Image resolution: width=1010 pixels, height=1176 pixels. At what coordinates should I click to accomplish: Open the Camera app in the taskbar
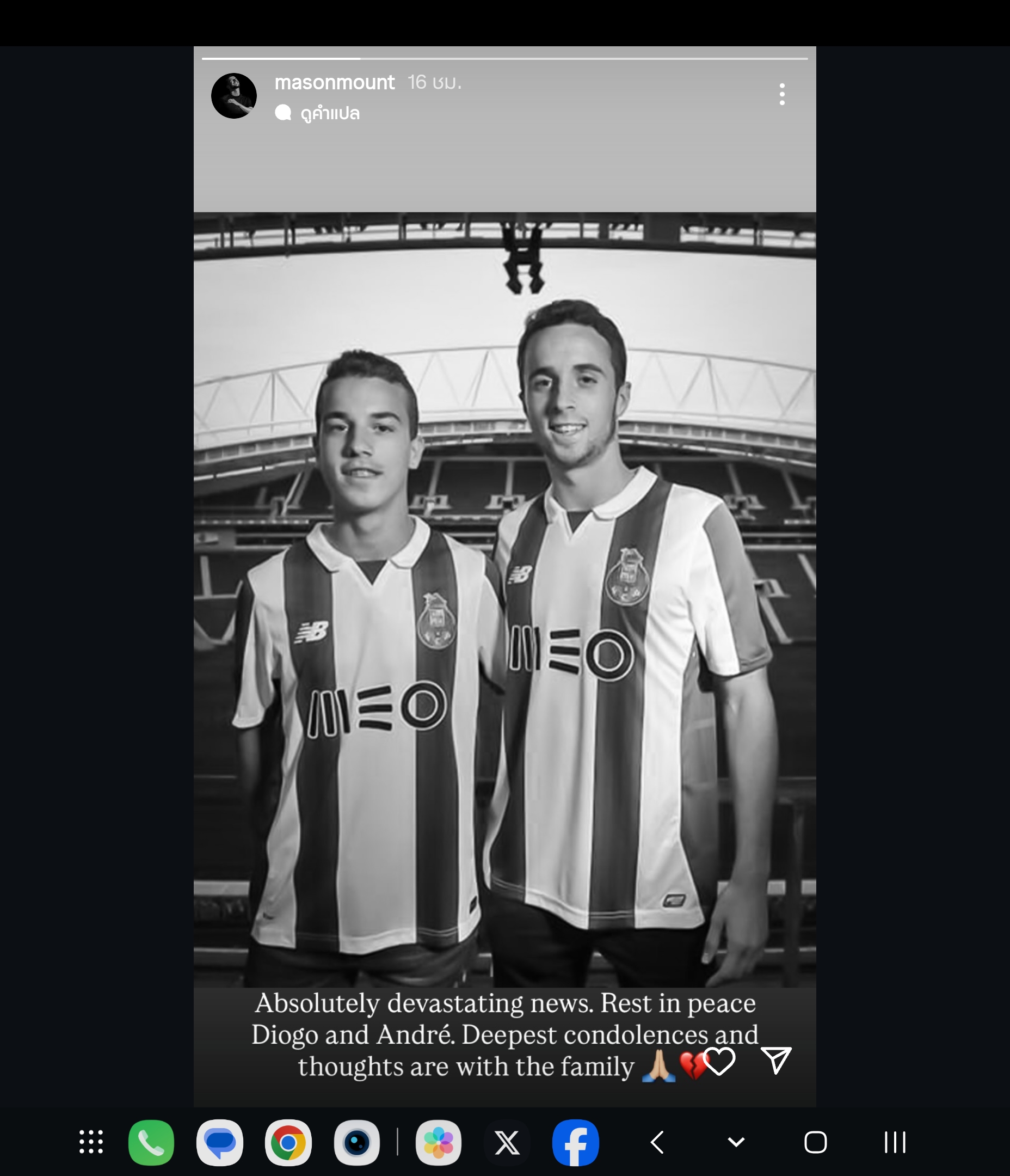(356, 1142)
